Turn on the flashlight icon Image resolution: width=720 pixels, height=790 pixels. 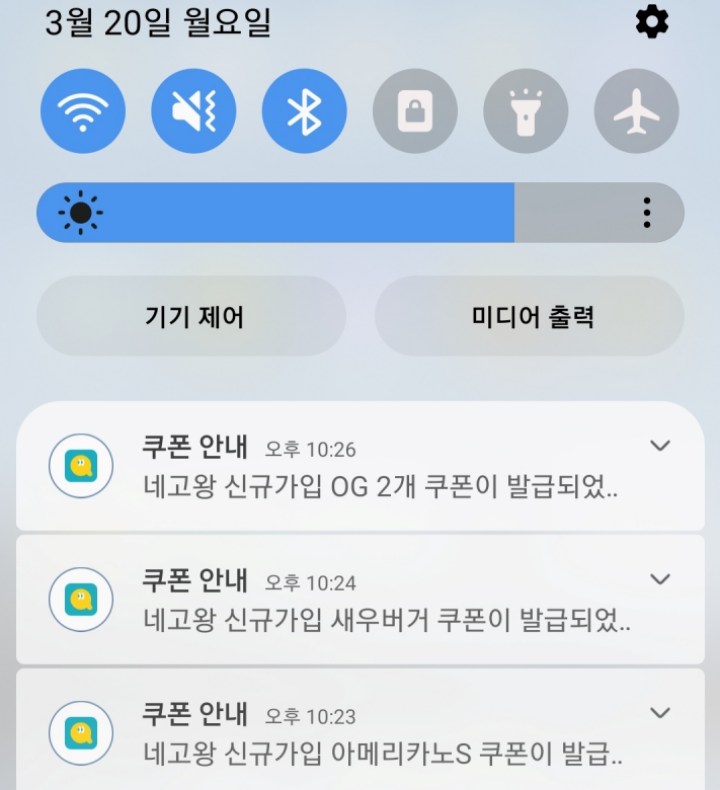point(526,110)
